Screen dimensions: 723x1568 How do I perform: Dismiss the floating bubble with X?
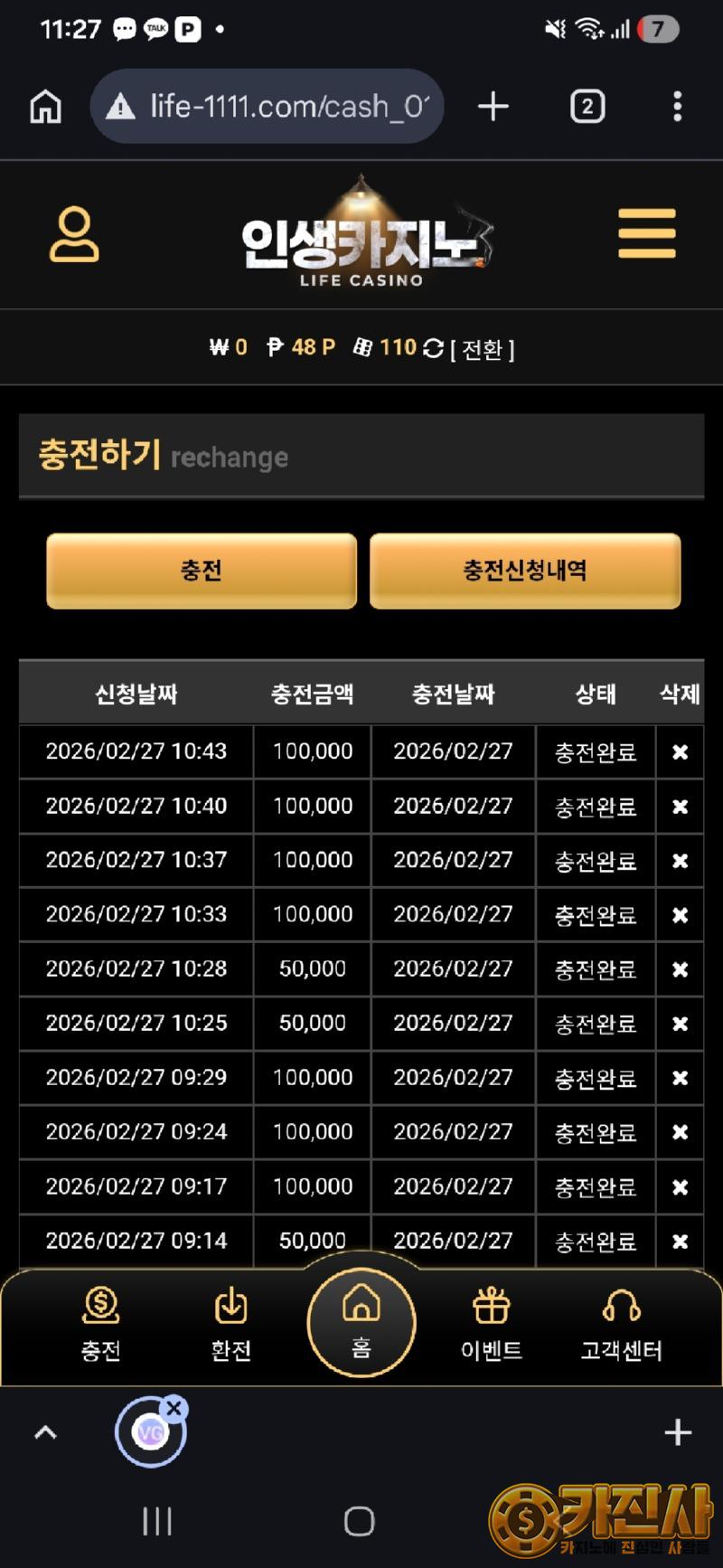click(x=174, y=1408)
